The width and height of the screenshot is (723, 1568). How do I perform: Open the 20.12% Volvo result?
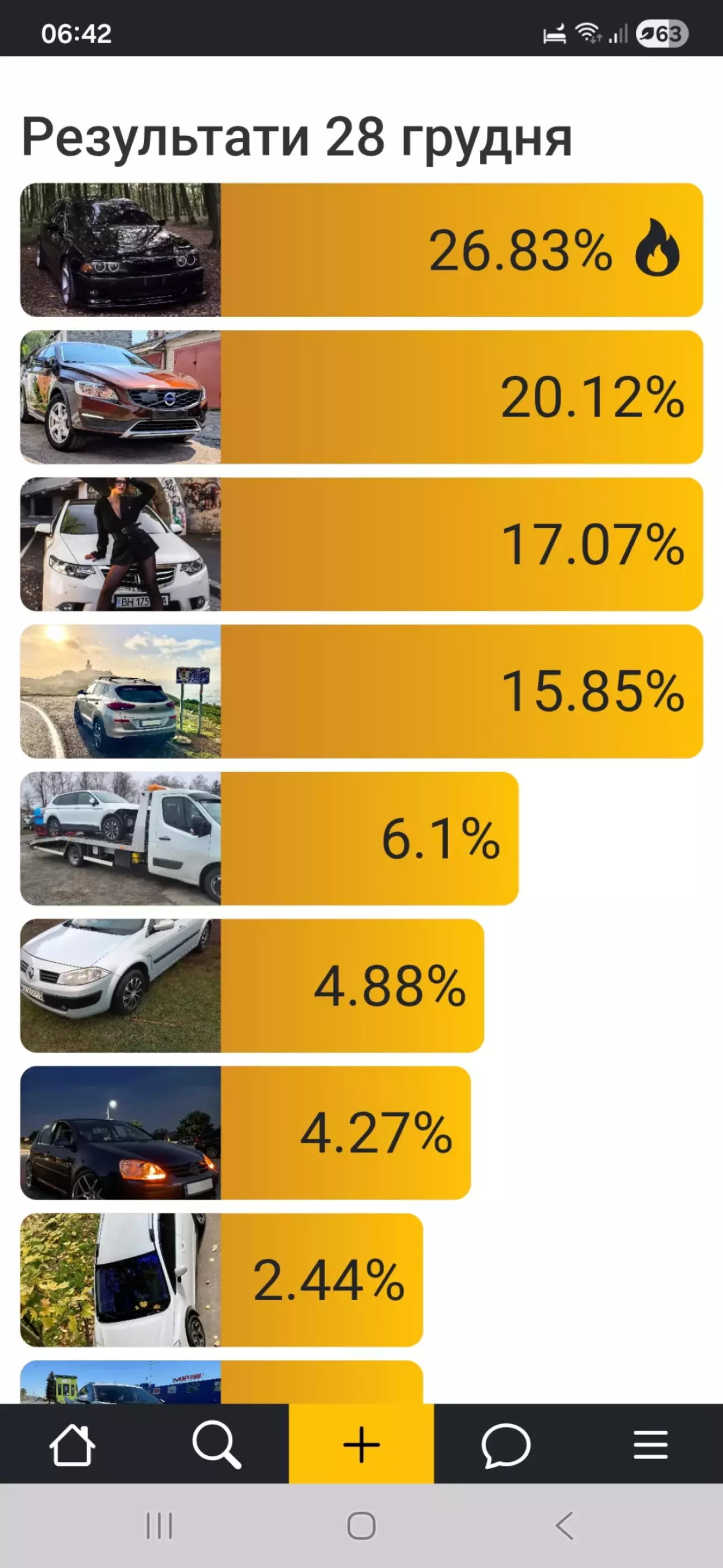click(361, 397)
